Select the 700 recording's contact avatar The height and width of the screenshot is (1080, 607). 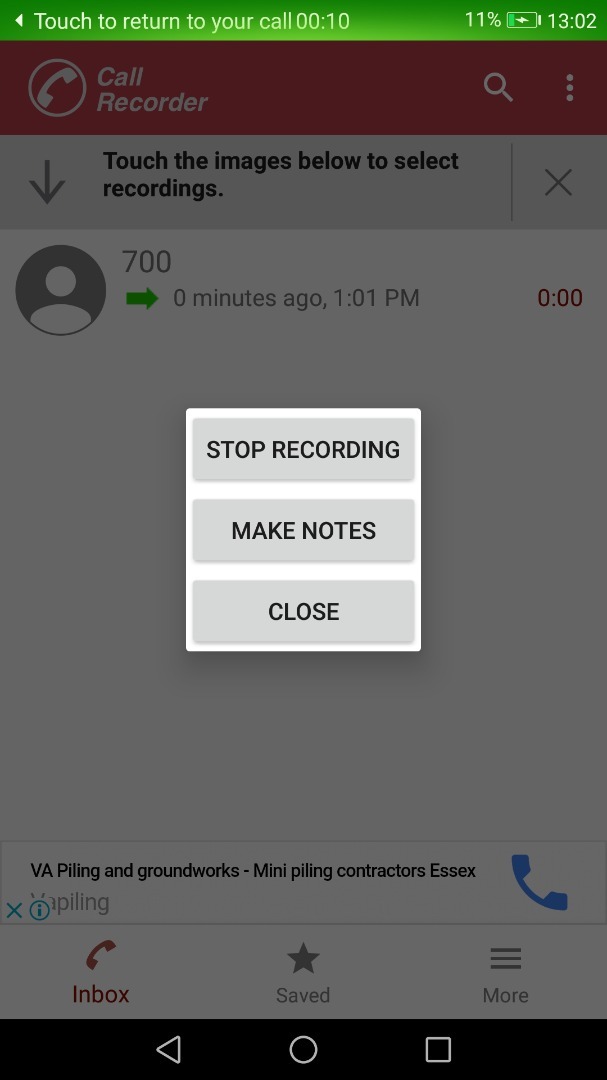click(61, 290)
